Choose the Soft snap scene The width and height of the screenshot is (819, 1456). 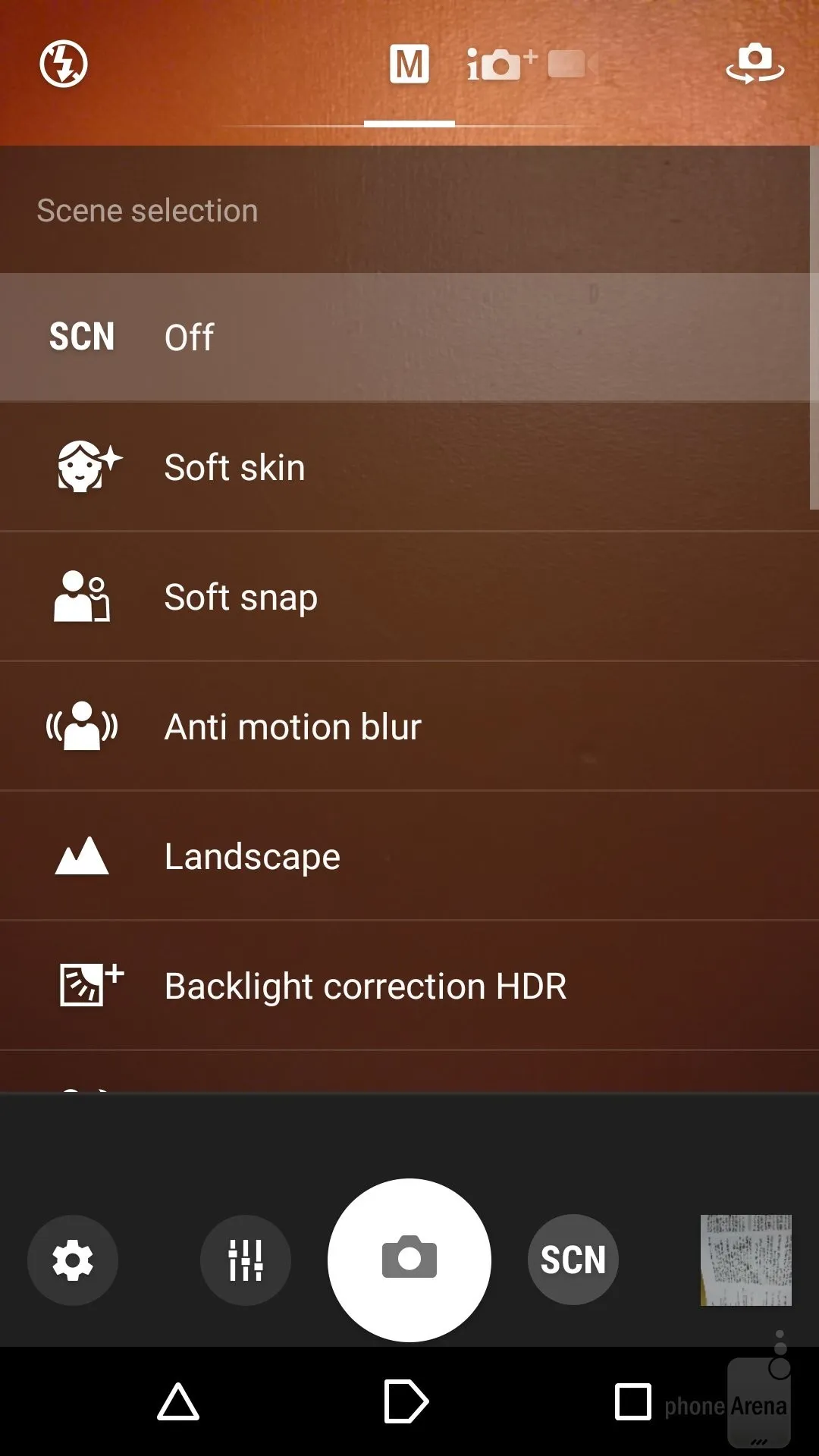(409, 597)
